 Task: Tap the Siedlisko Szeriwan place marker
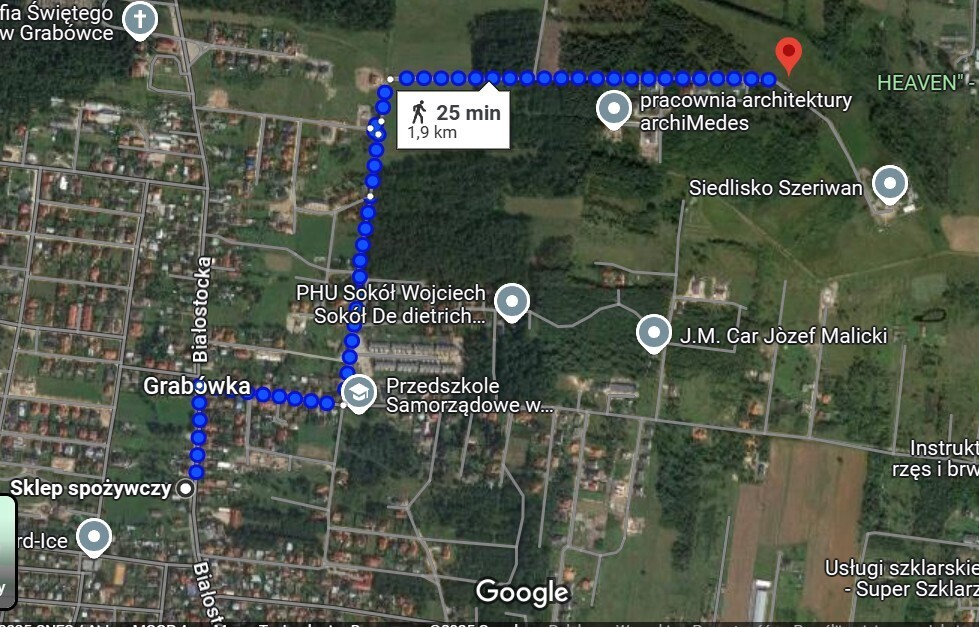click(x=889, y=183)
